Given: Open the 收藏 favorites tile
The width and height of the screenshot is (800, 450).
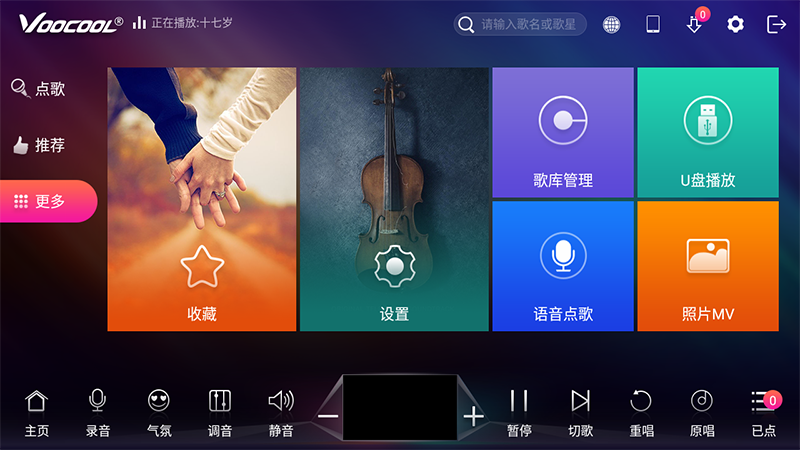Looking at the screenshot, I should click(202, 199).
